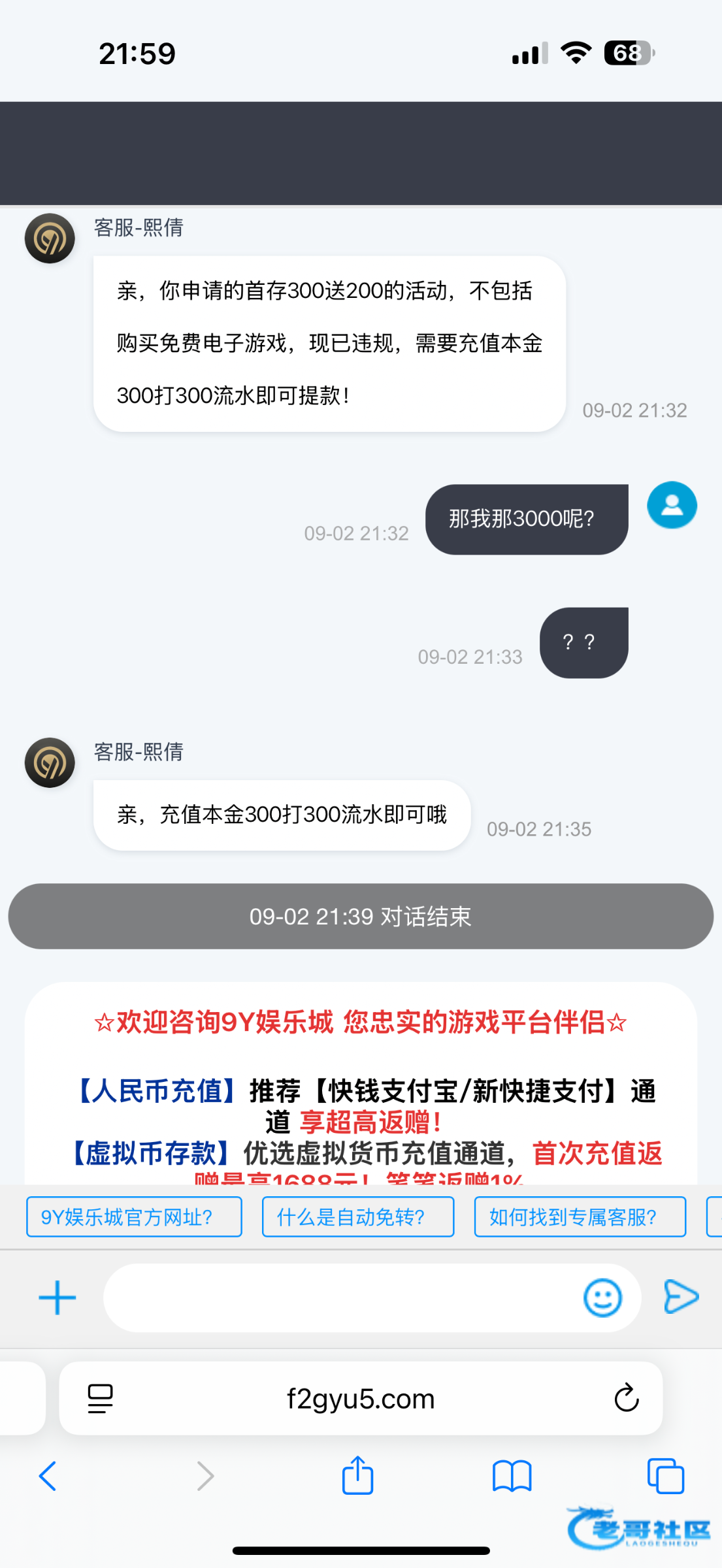Reload the page in Safari
The image size is (722, 1568).
click(x=626, y=1399)
